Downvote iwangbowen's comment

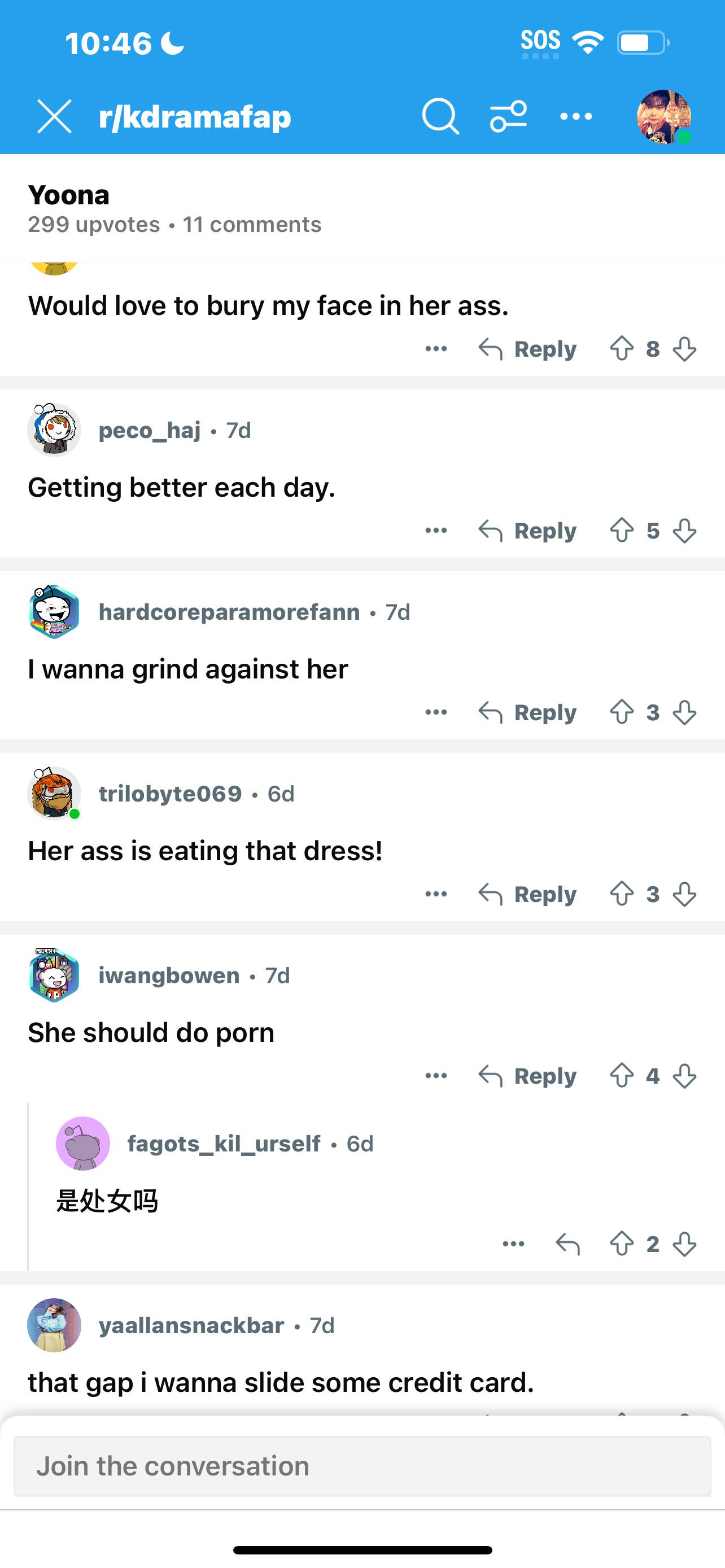point(685,1076)
